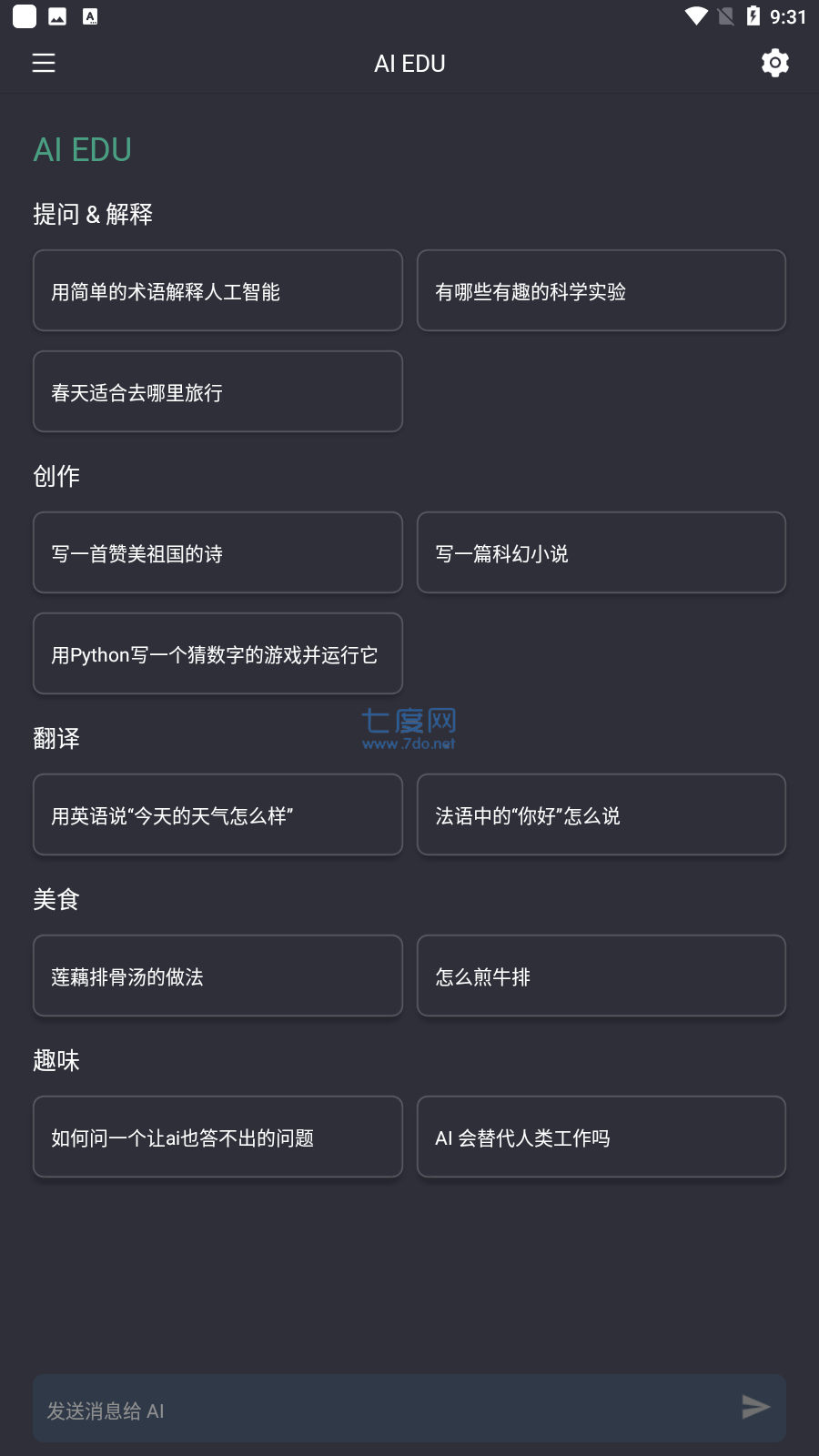
Task: Select the AI 会替代人类工作吗 card
Action: point(602,1137)
